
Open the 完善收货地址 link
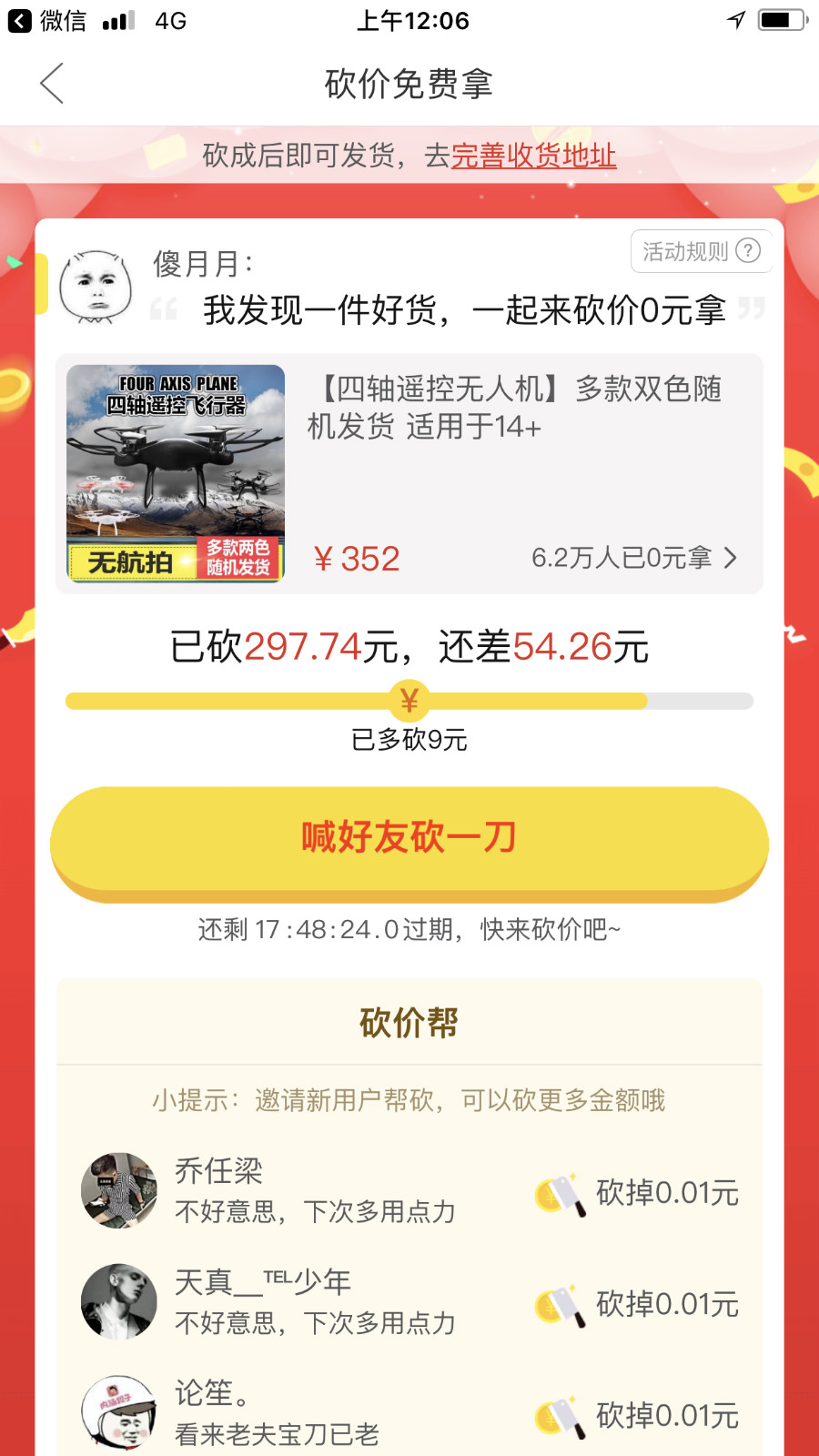point(533,156)
